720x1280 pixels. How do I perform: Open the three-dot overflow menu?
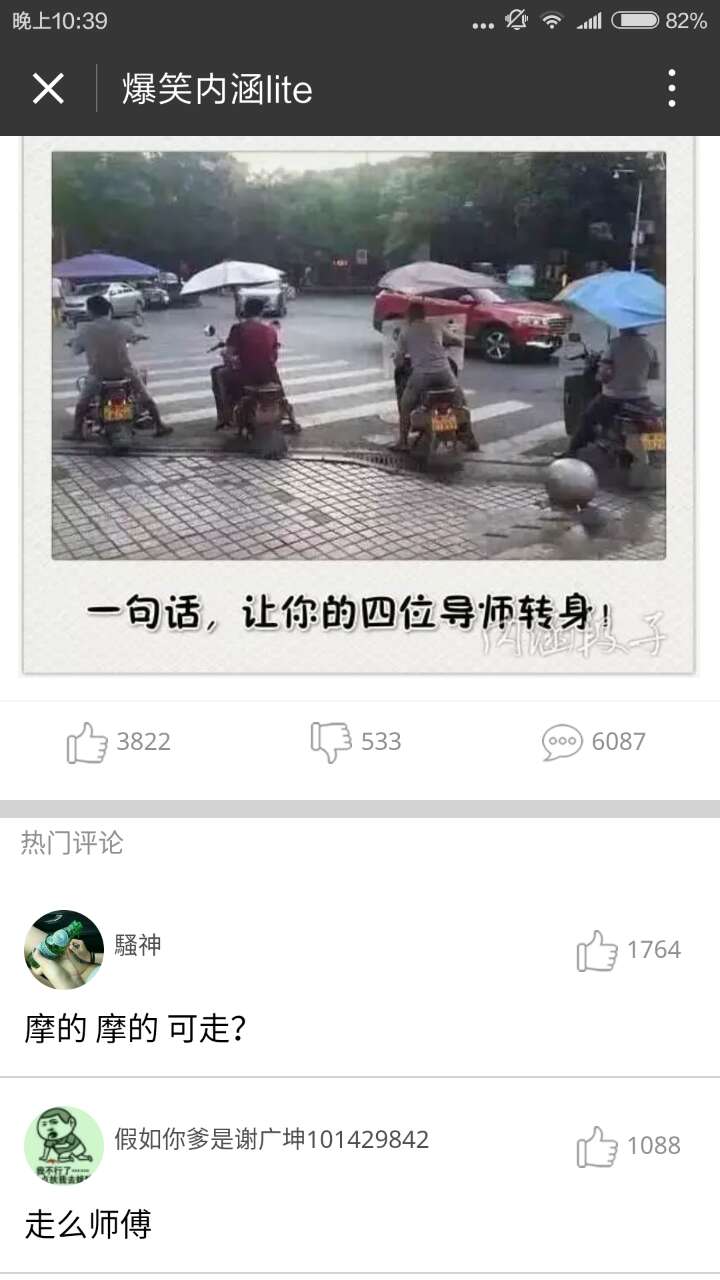tap(672, 89)
